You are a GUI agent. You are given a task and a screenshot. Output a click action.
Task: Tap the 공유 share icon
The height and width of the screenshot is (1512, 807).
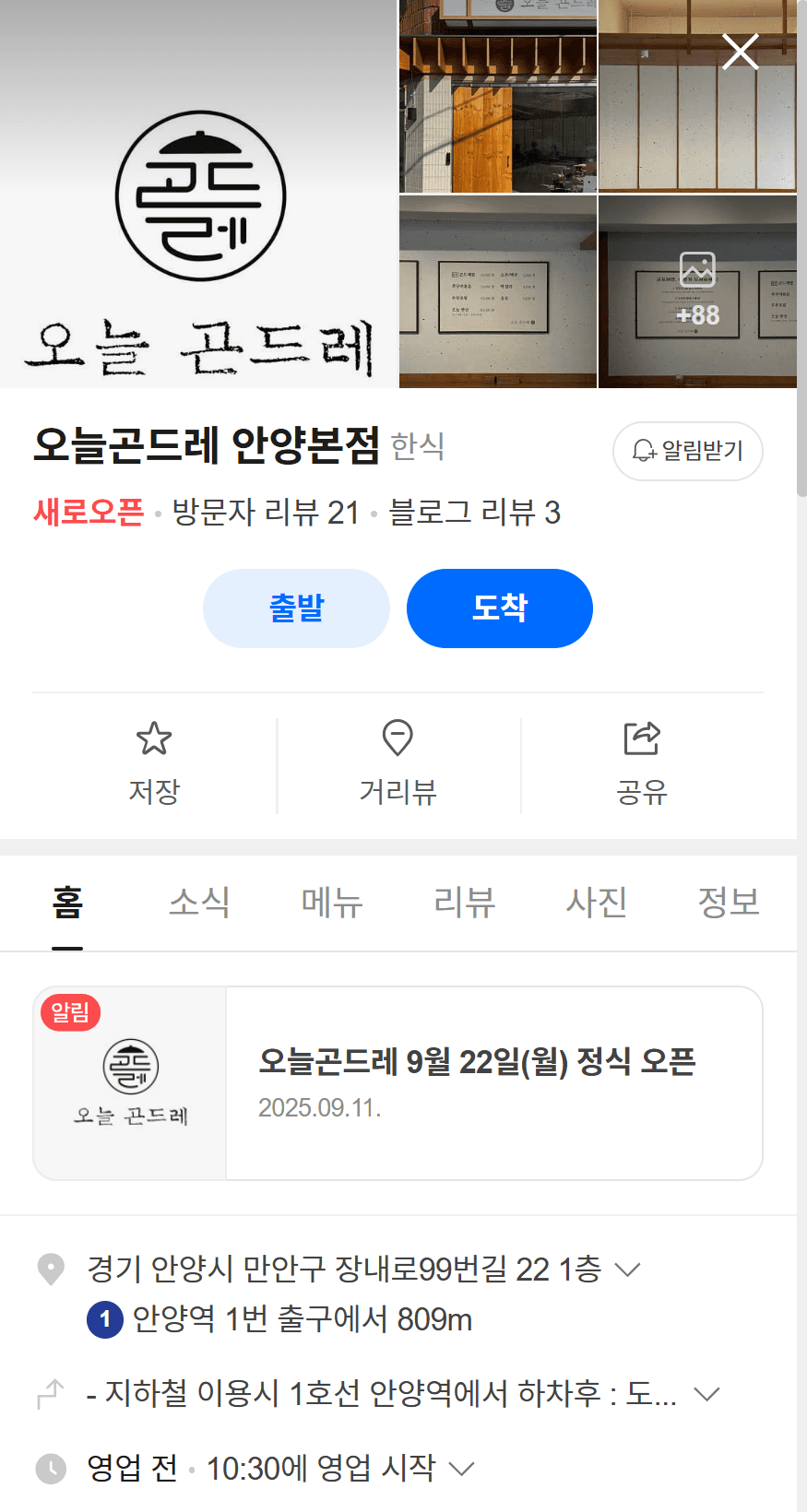pyautogui.click(x=642, y=739)
